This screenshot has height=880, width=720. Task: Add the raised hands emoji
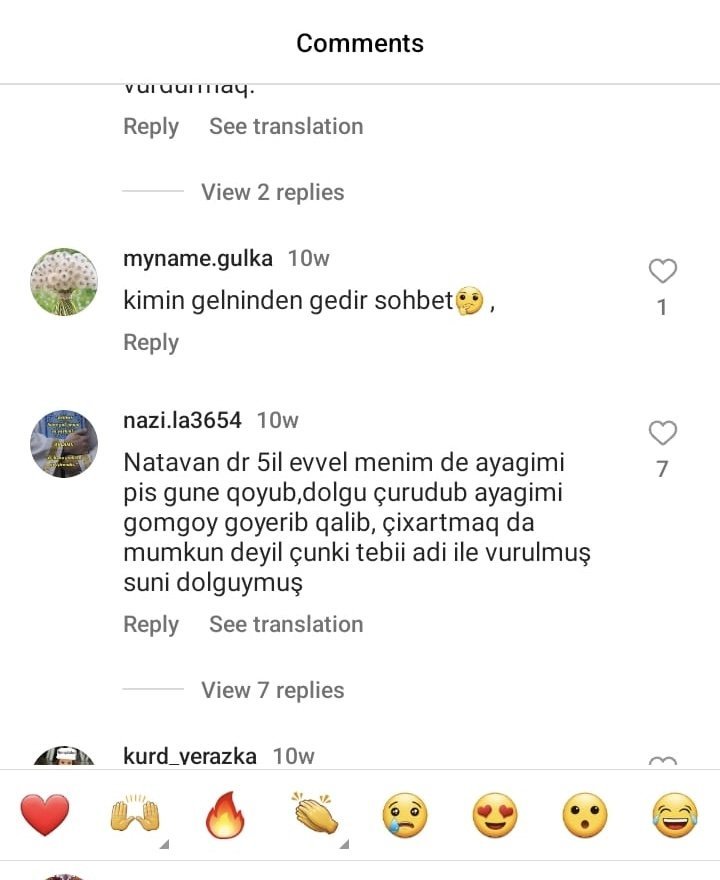pos(135,816)
